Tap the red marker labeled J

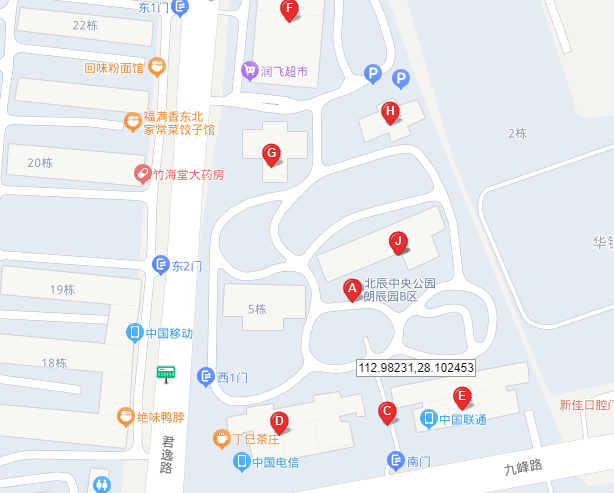click(397, 240)
